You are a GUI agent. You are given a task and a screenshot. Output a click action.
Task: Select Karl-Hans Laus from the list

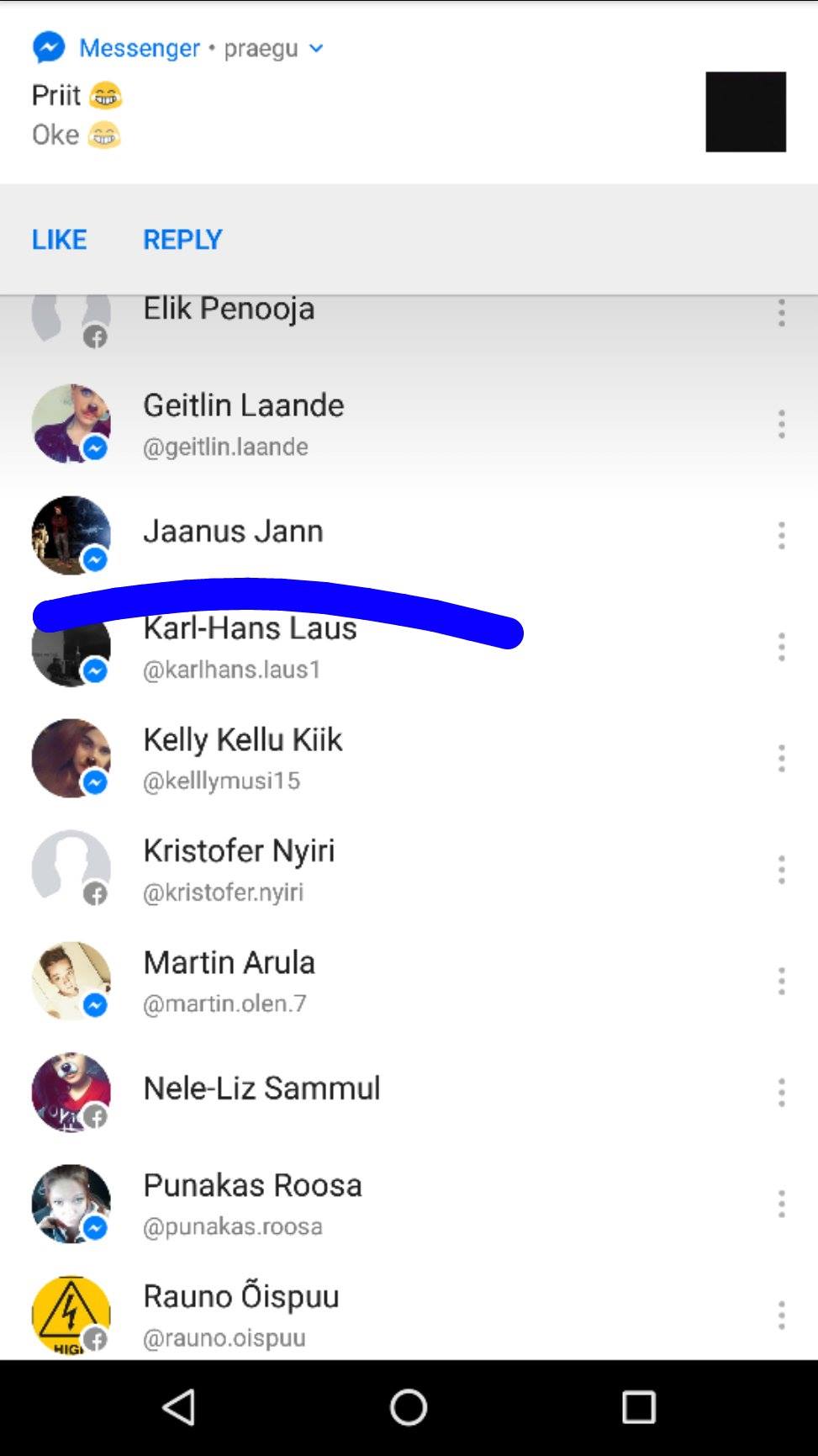[x=409, y=647]
